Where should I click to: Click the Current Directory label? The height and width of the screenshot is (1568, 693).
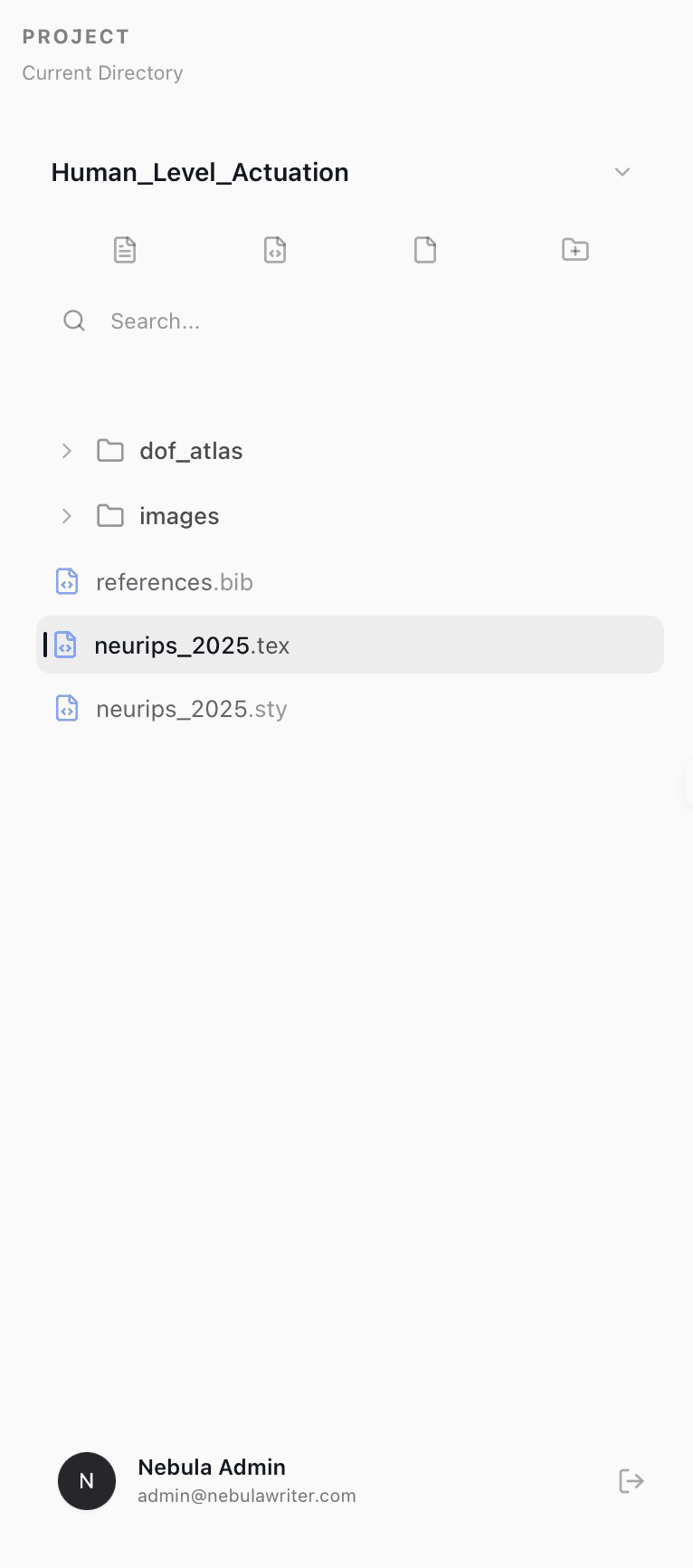[x=102, y=72]
